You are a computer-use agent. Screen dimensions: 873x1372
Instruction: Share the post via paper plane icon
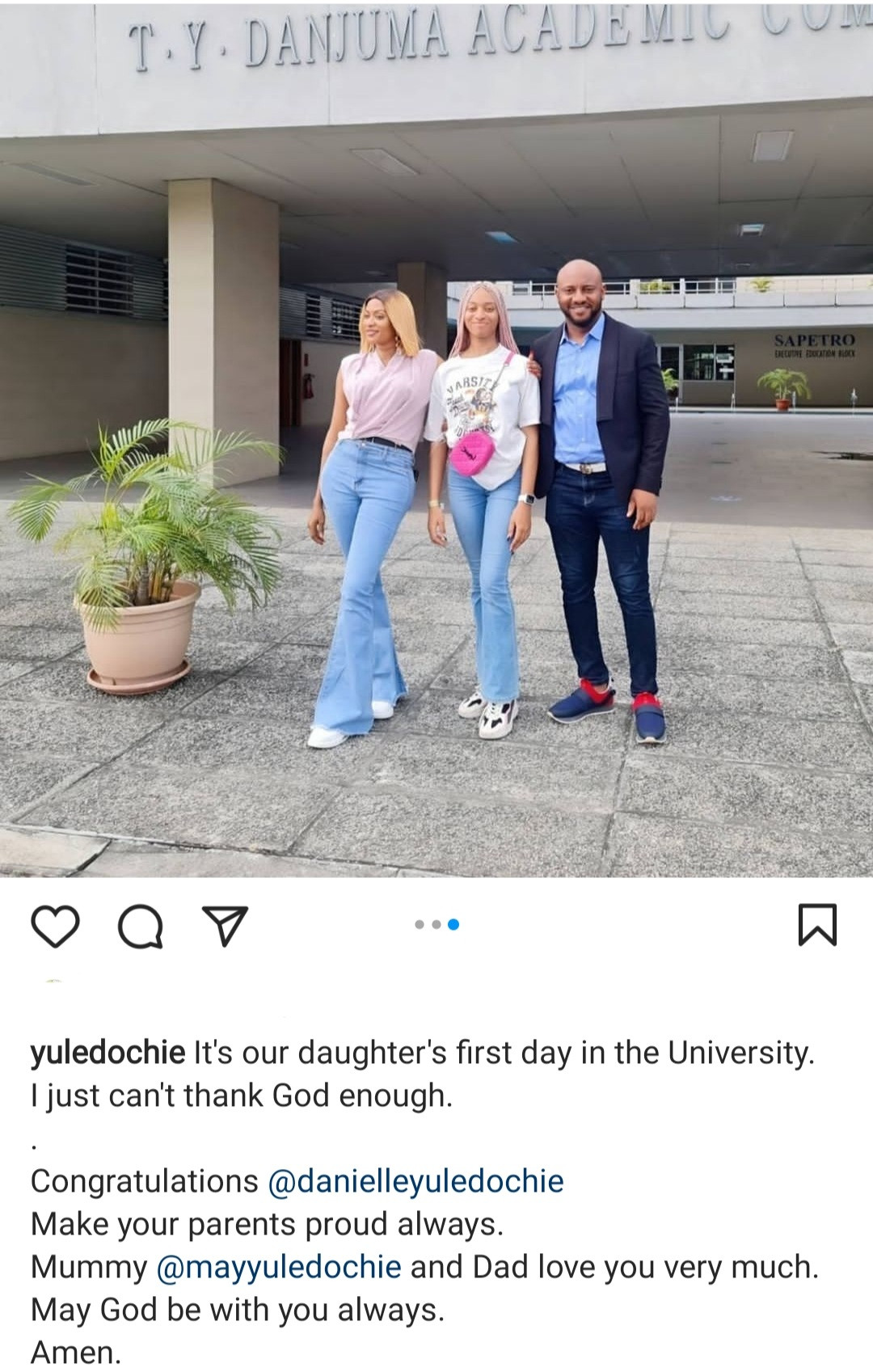point(225,926)
